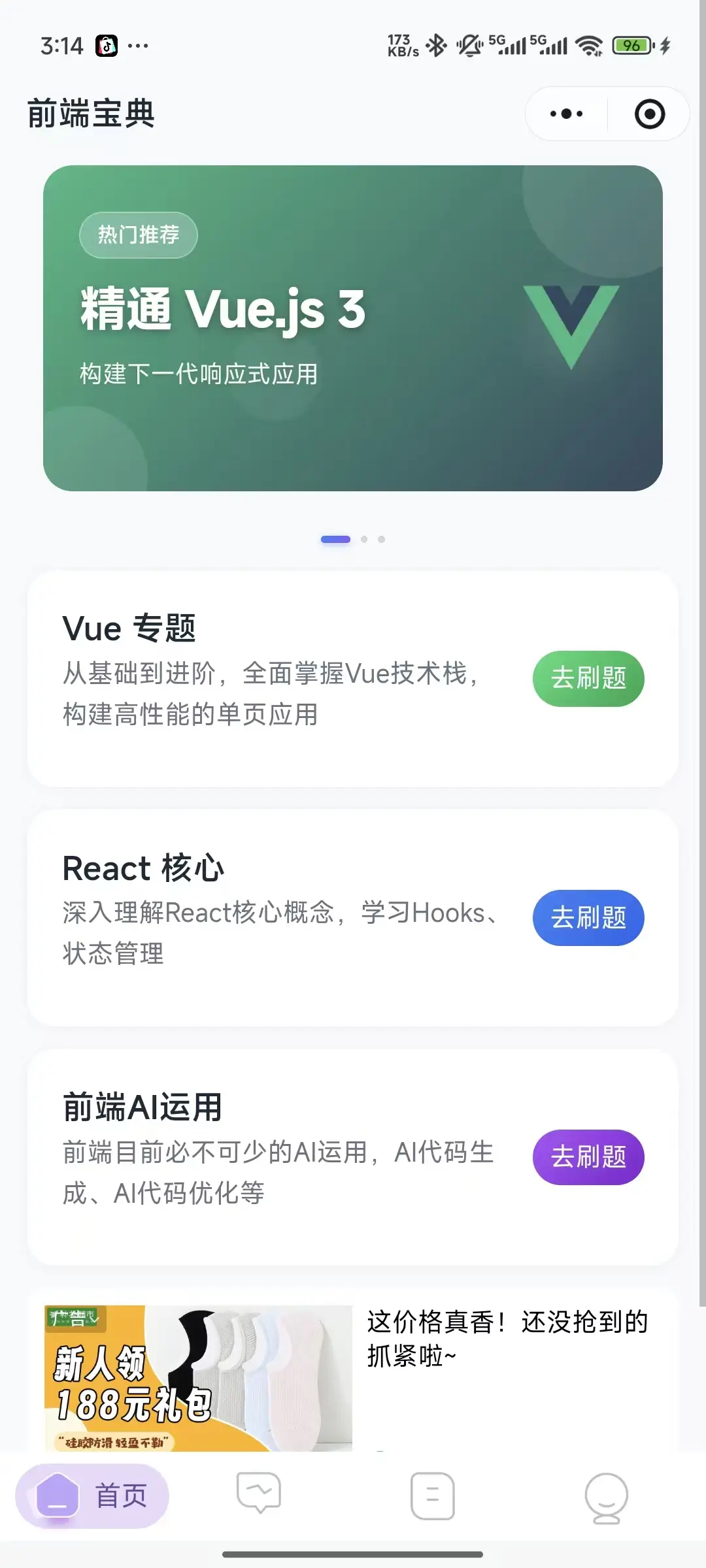The width and height of the screenshot is (706, 1568).
Task: Tap 去刷题 on 前端AI运用 card
Action: (x=588, y=1157)
